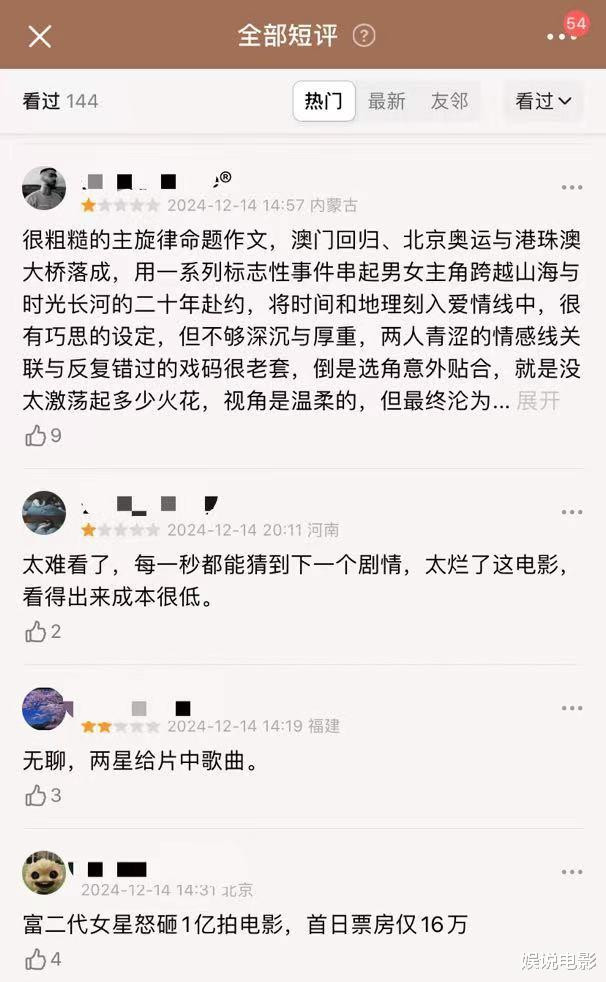Open the help icon beside 全部短评
Viewport: 606px width, 982px height.
364,36
